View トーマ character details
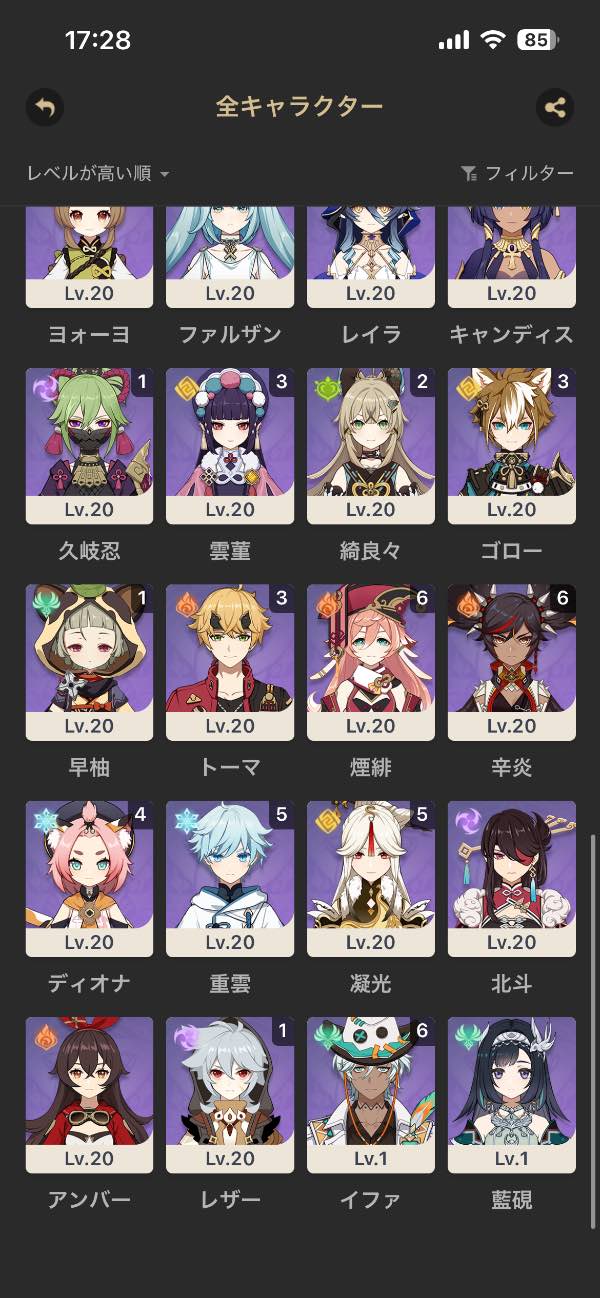This screenshot has height=1298, width=600. coord(230,661)
